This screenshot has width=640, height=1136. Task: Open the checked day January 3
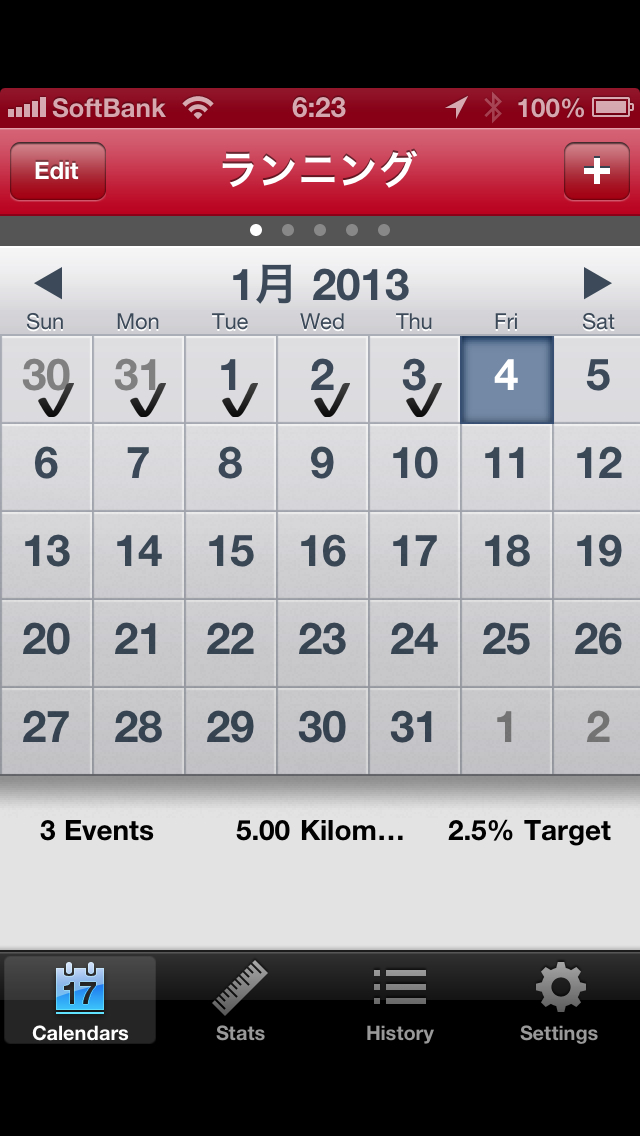414,381
